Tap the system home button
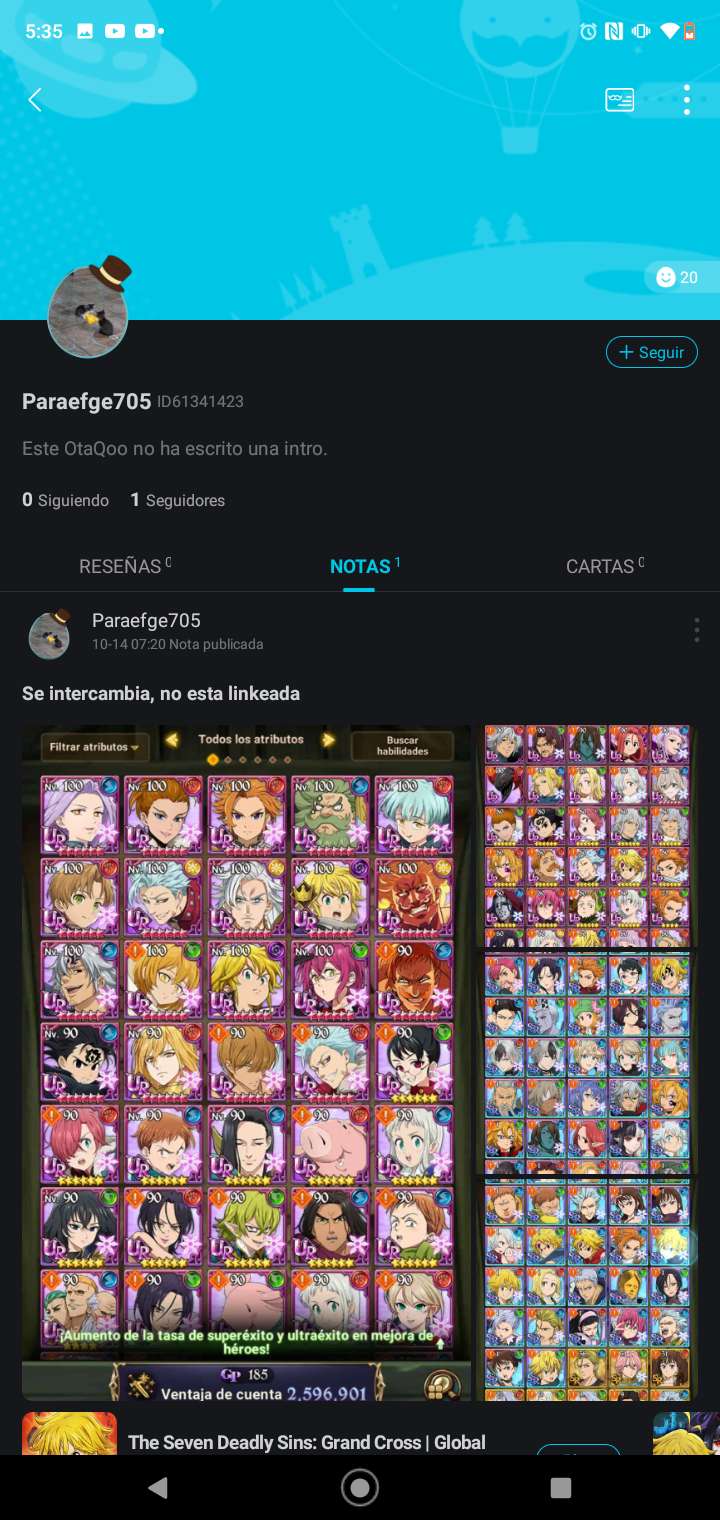This screenshot has height=1520, width=720. [360, 1487]
